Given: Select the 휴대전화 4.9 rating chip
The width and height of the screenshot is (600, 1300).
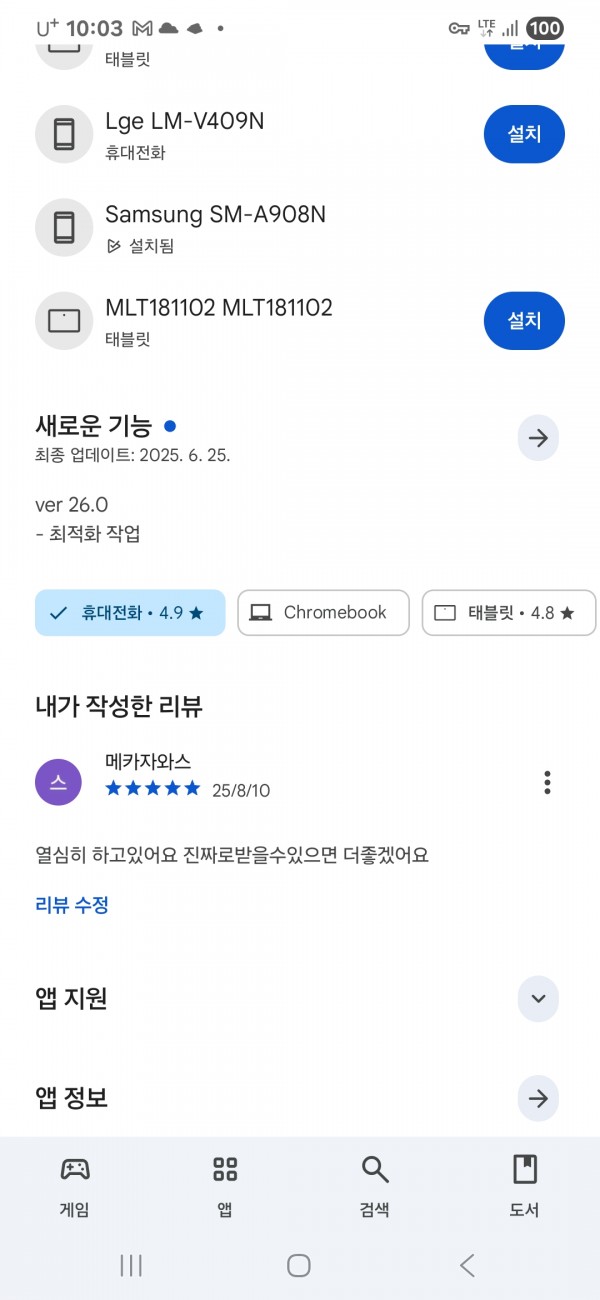Looking at the screenshot, I should [x=130, y=613].
